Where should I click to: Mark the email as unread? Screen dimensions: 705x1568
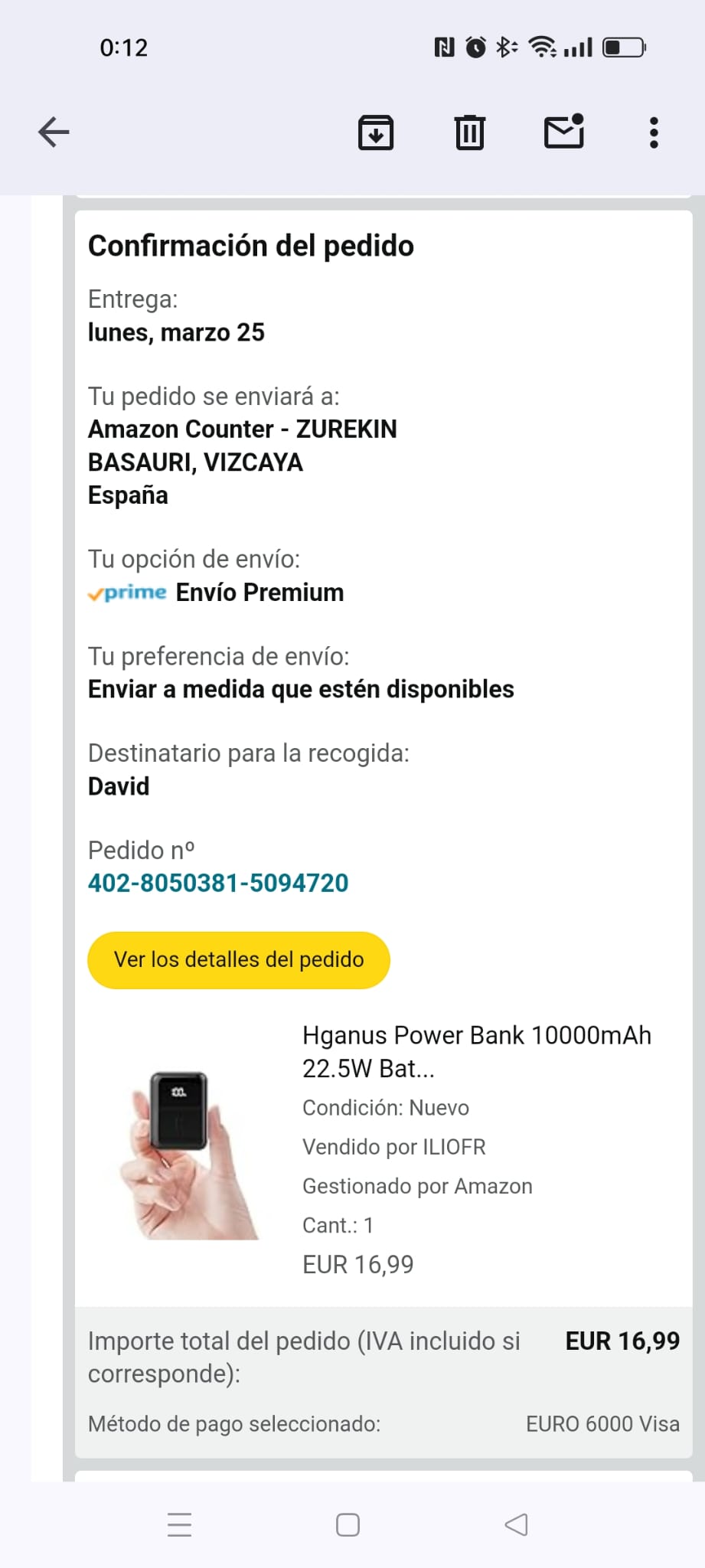pyautogui.click(x=564, y=132)
